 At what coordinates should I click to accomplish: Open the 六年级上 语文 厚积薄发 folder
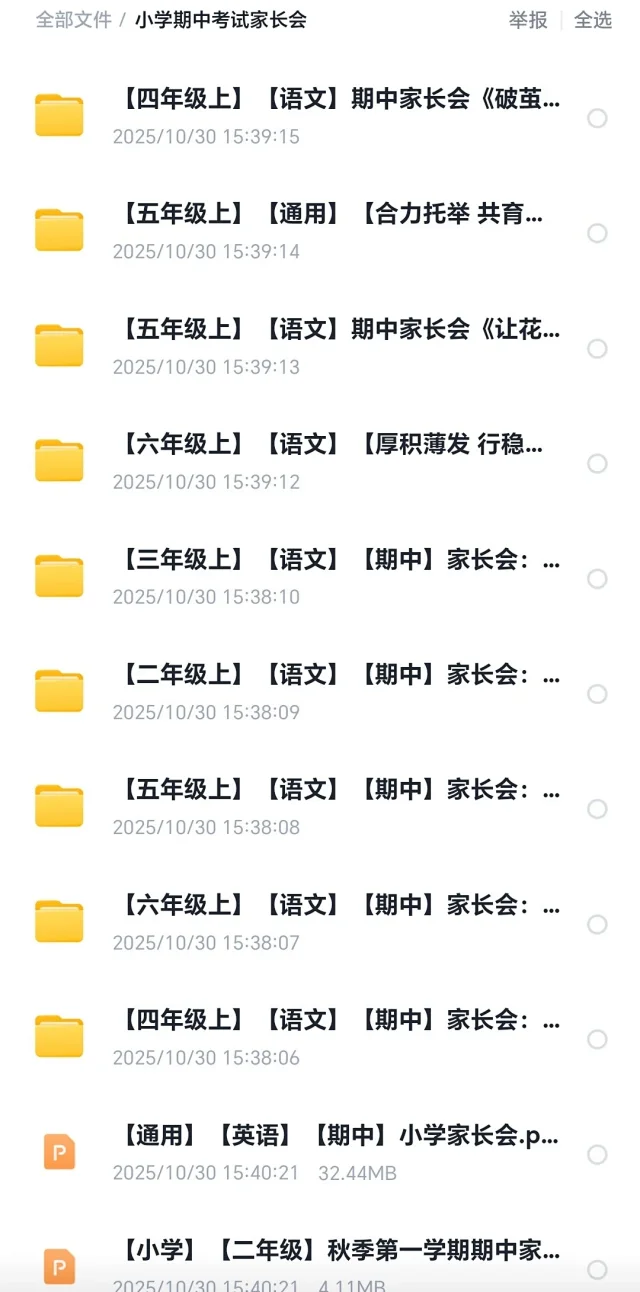(331, 445)
